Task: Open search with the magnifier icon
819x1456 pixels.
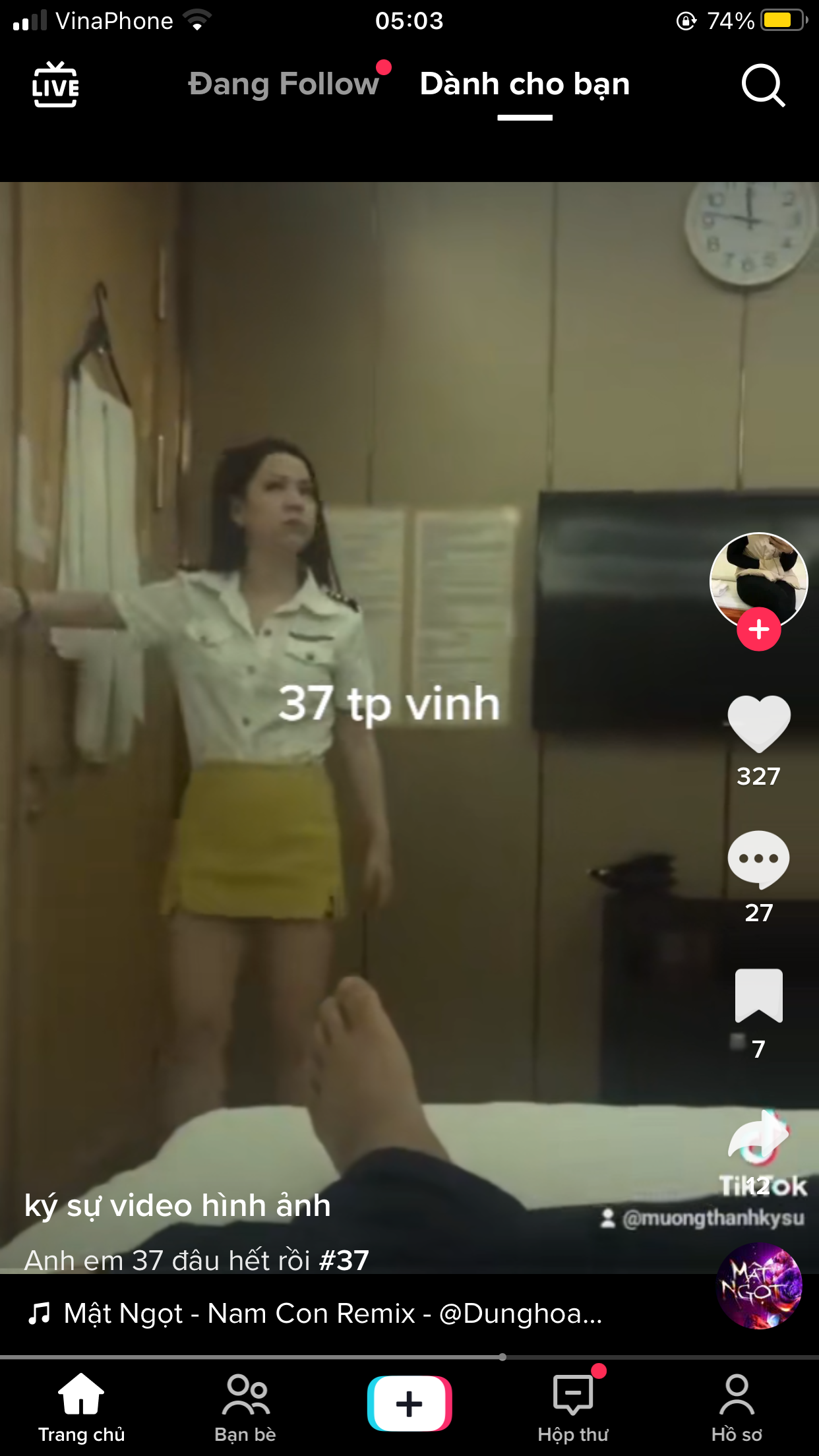Action: pyautogui.click(x=762, y=85)
